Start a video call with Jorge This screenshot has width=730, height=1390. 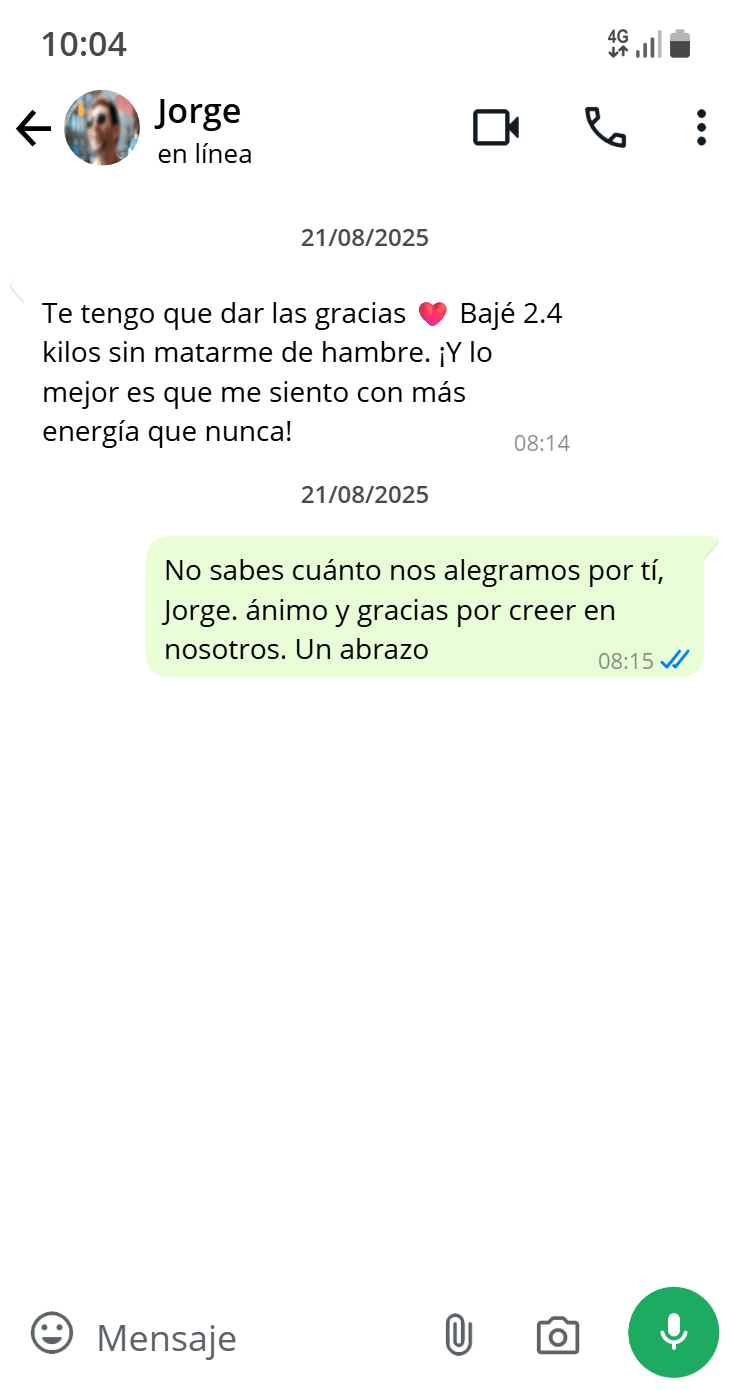pos(496,128)
